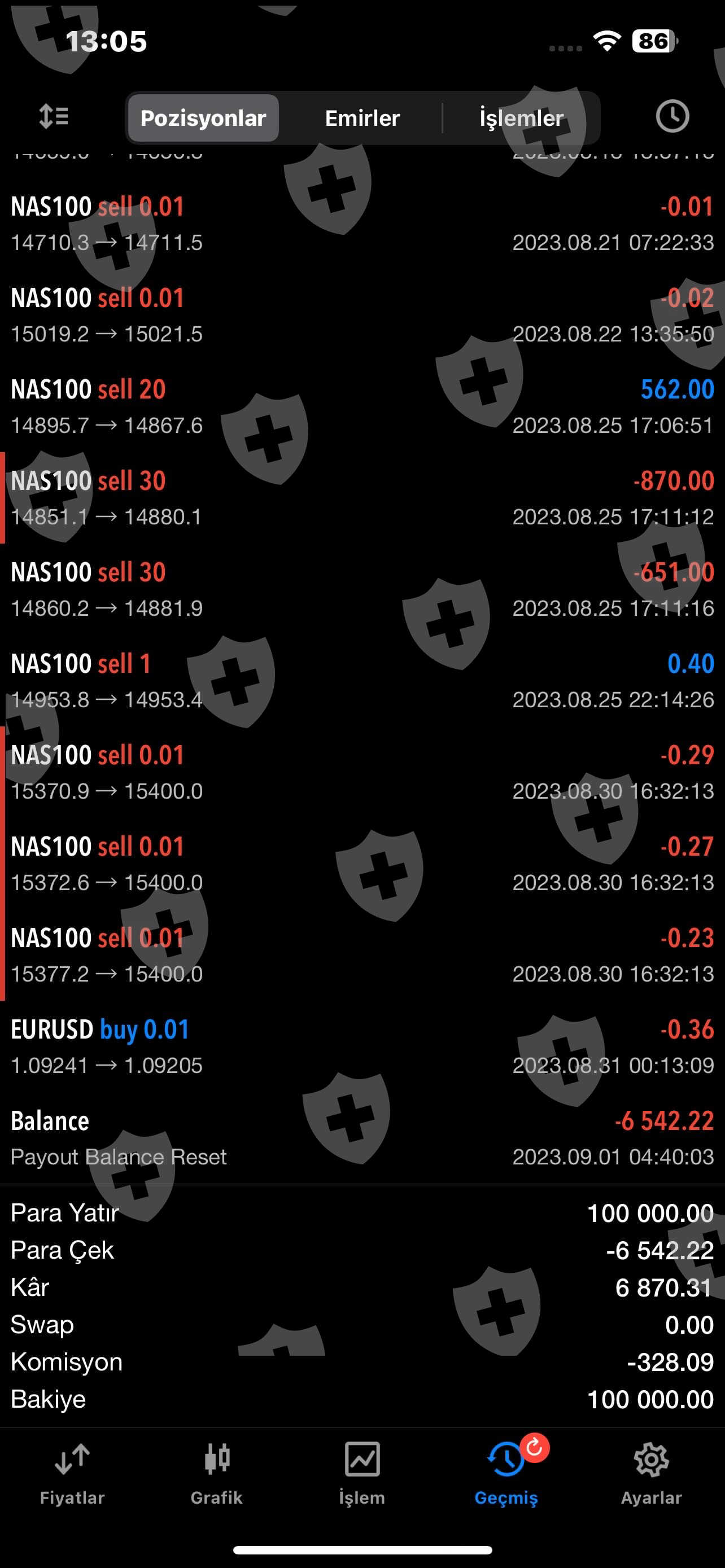Expand the NAS100 sell 30 position with -651.00
The image size is (725, 1568).
pyautogui.click(x=362, y=589)
